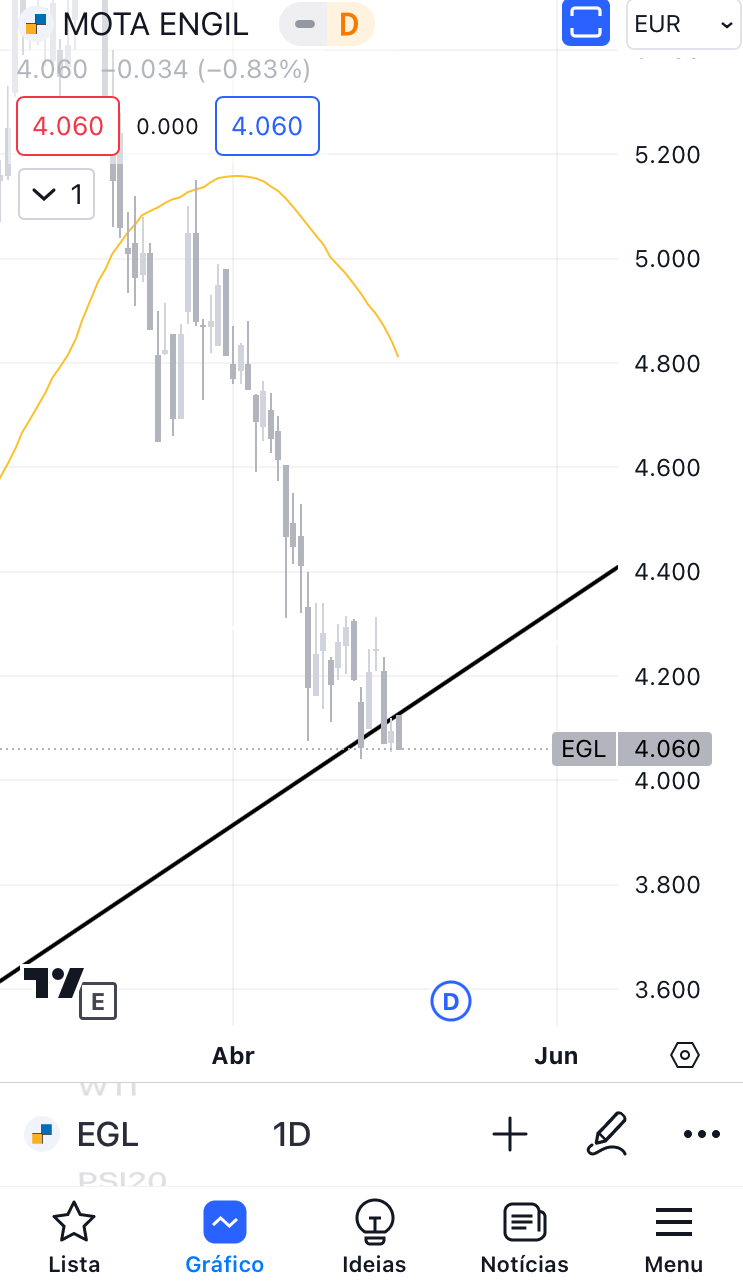The image size is (743, 1284).
Task: Open the drawing tools pen icon
Action: [606, 1134]
